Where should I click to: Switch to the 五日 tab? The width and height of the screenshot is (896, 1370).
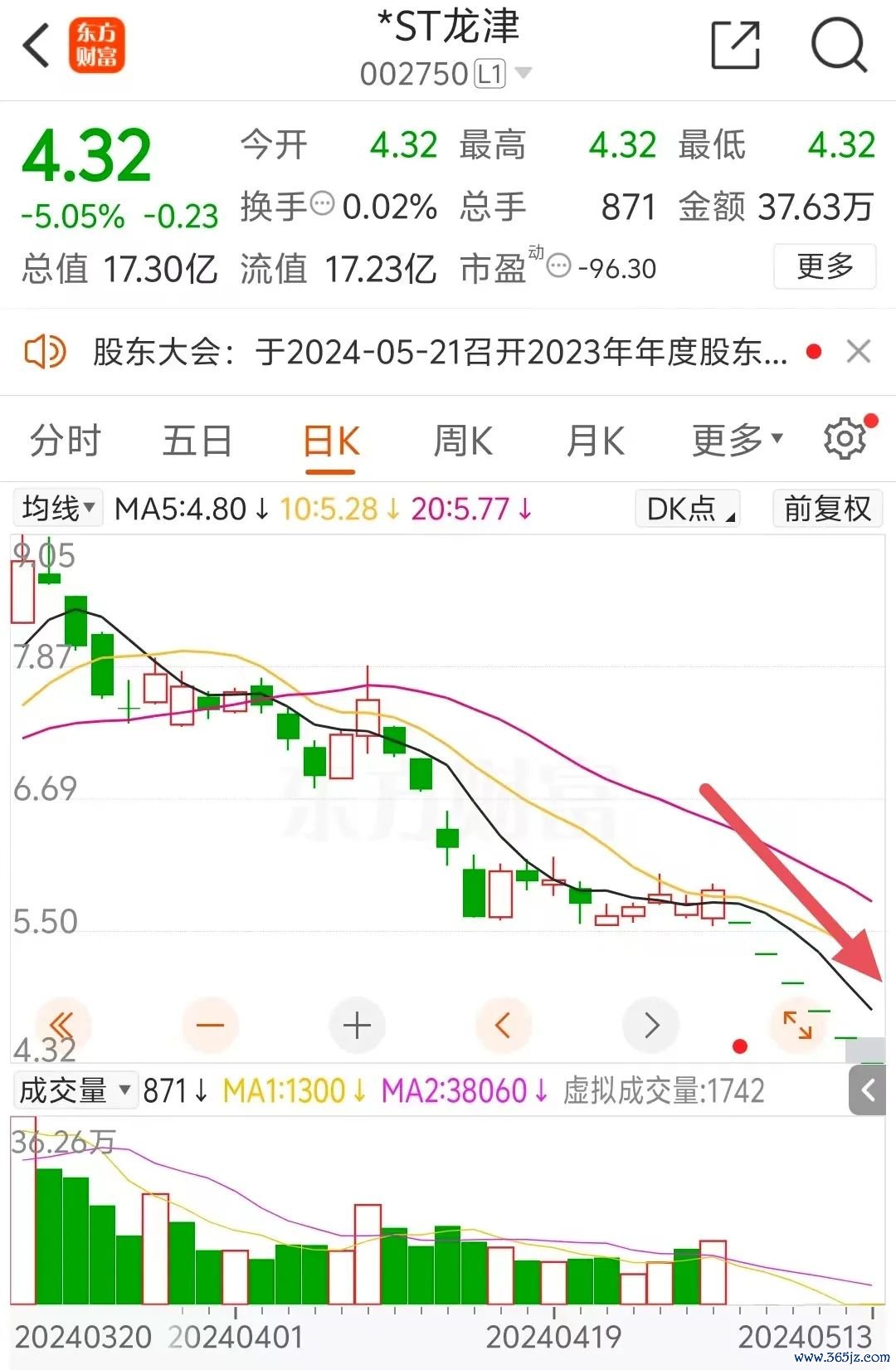coord(197,441)
